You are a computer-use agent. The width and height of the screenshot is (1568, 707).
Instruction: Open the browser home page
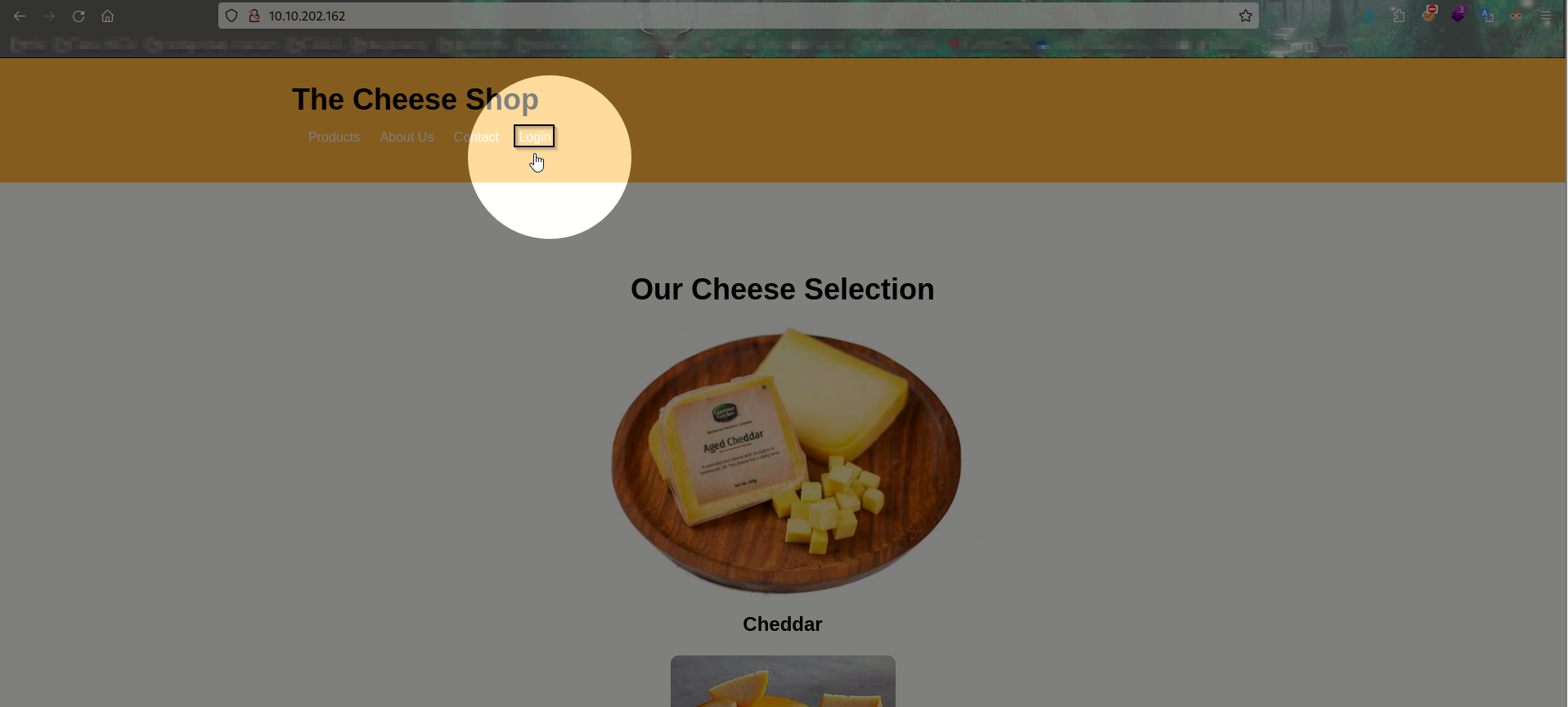pyautogui.click(x=107, y=16)
